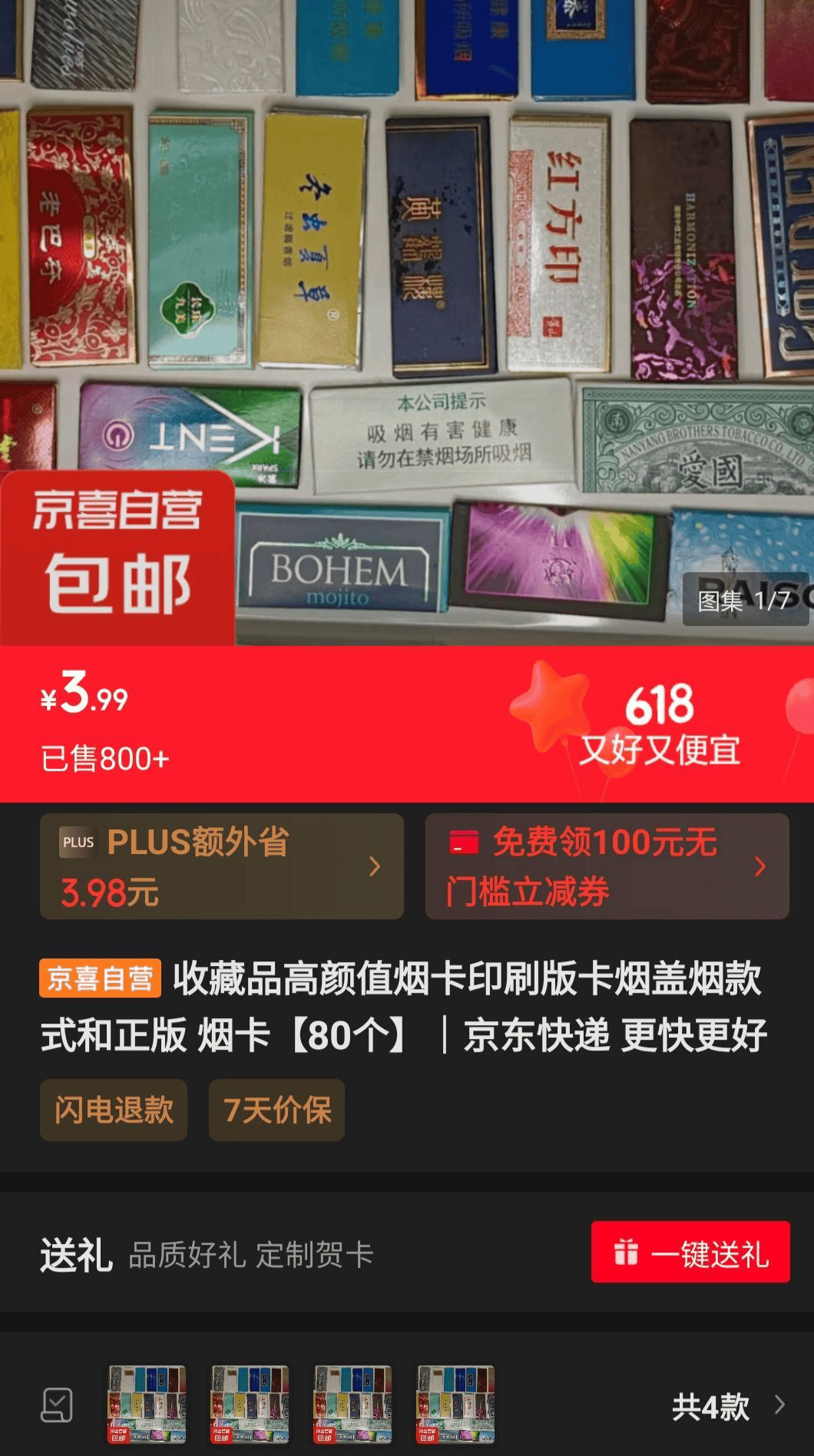Open the 闪电退款 service tag
Screen dimensions: 814x1456
(114, 1110)
